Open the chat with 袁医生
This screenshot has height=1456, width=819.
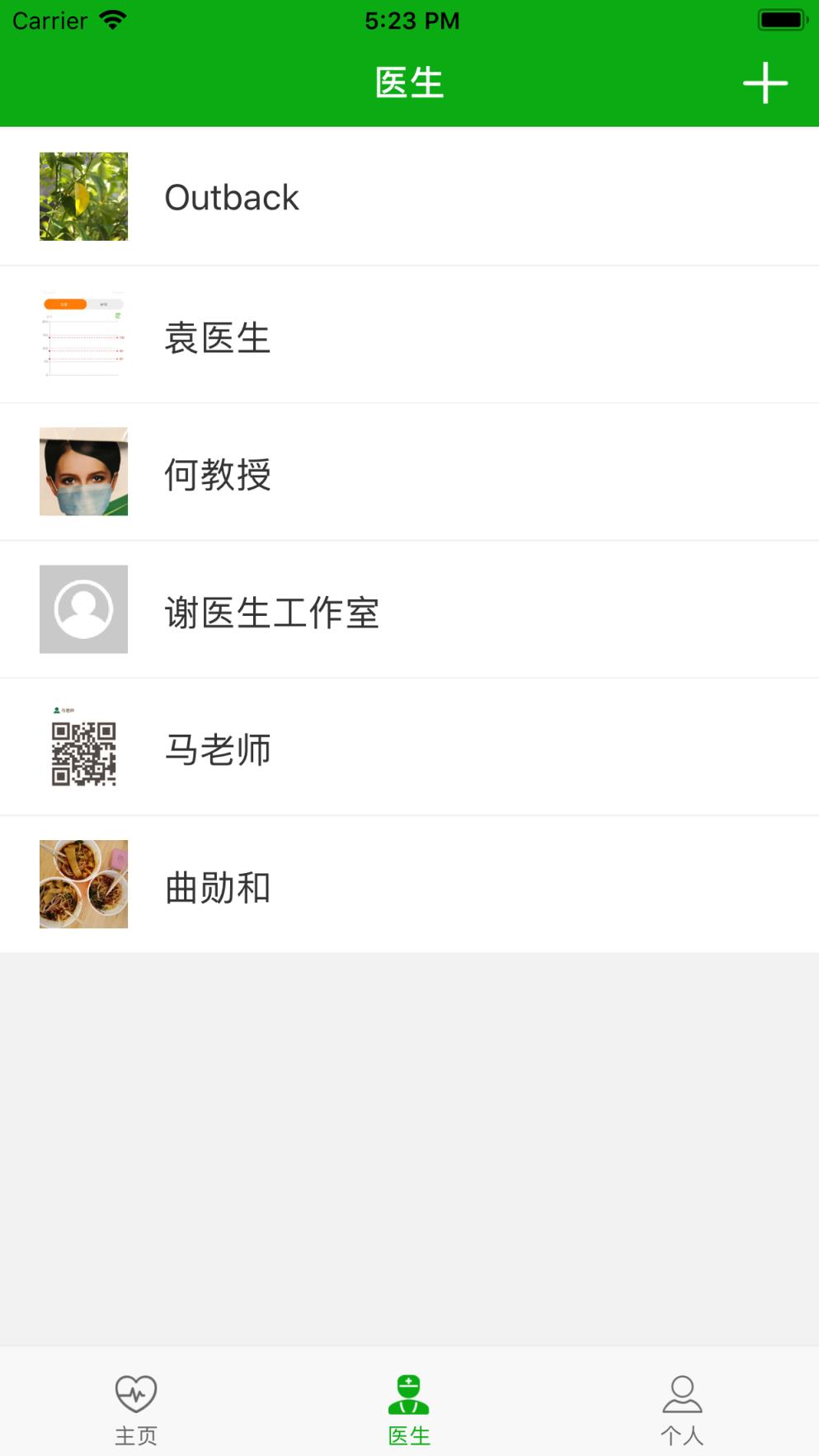[409, 335]
